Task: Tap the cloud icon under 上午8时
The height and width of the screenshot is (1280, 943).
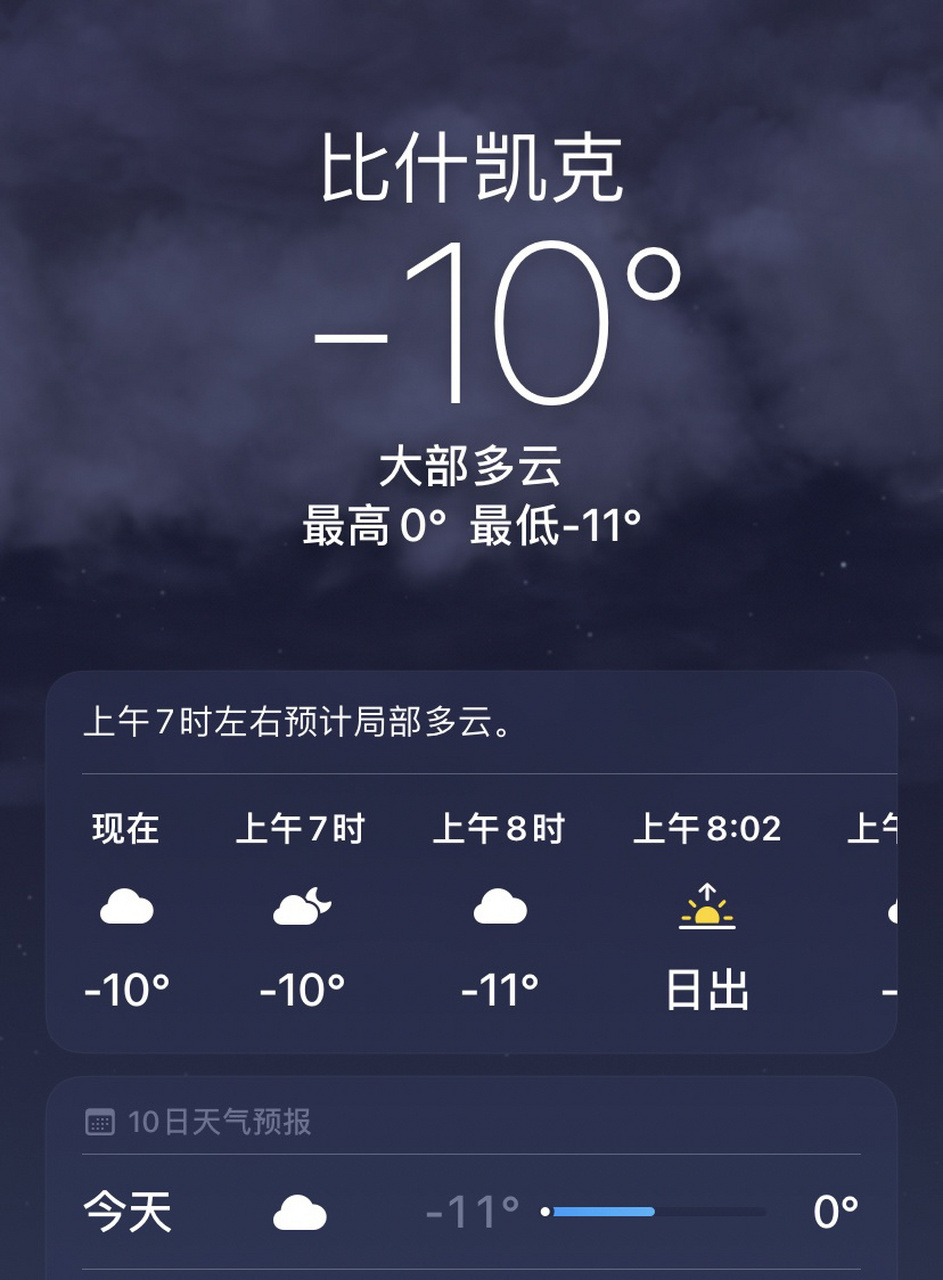Action: (500, 908)
